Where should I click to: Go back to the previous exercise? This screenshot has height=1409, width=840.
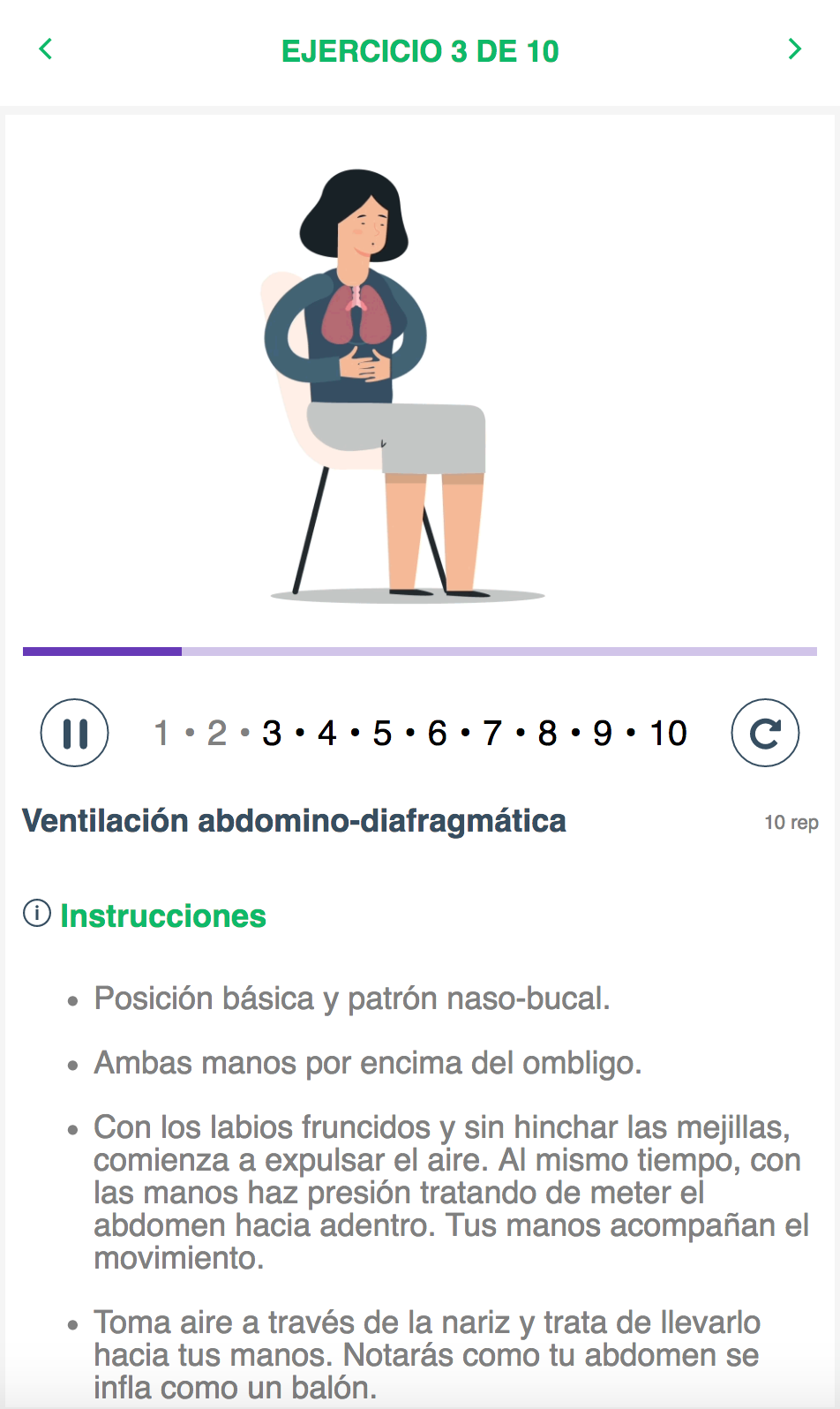coord(46,49)
